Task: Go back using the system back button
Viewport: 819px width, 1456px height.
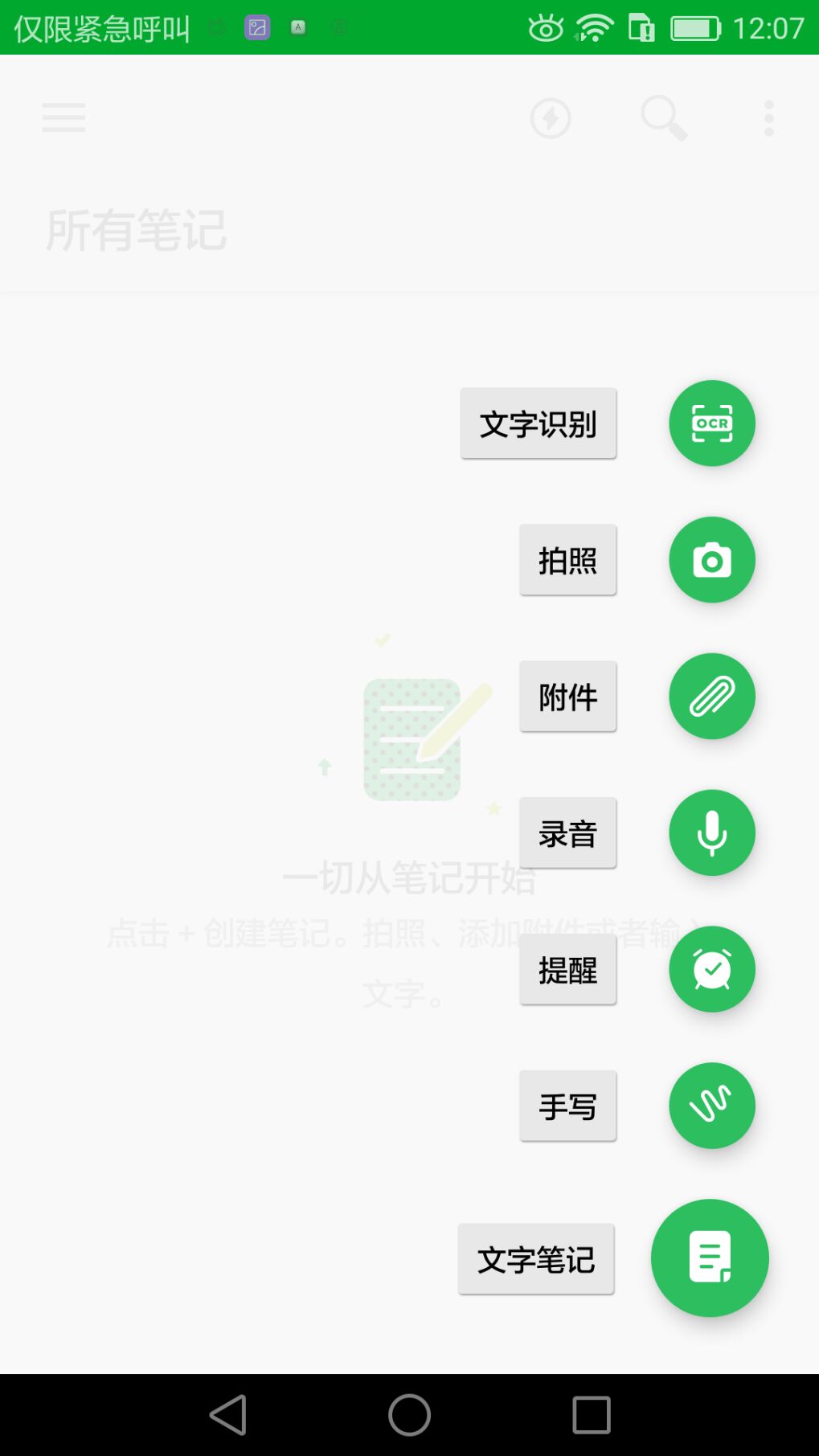Action: pos(228,1415)
